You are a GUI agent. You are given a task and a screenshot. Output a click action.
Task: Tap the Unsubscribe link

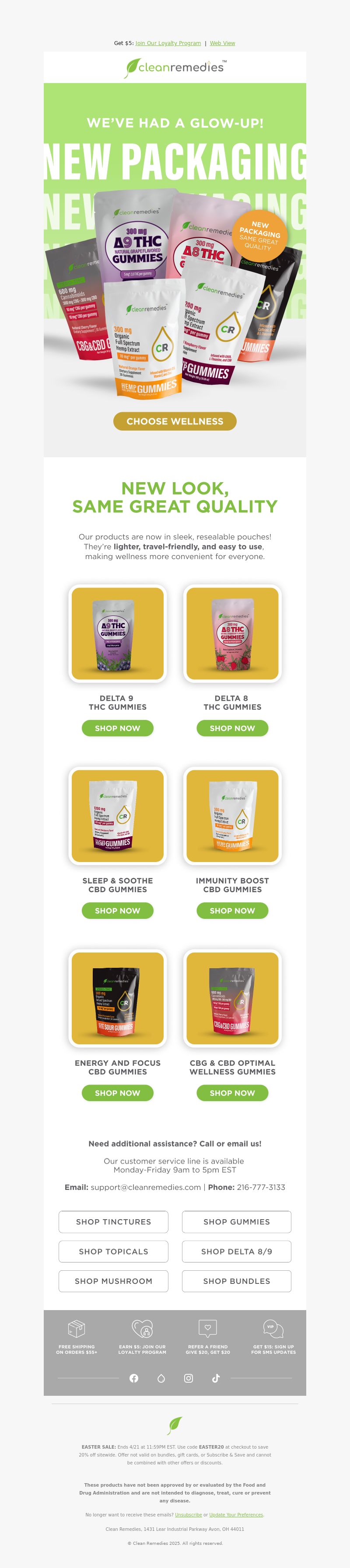[188, 1515]
